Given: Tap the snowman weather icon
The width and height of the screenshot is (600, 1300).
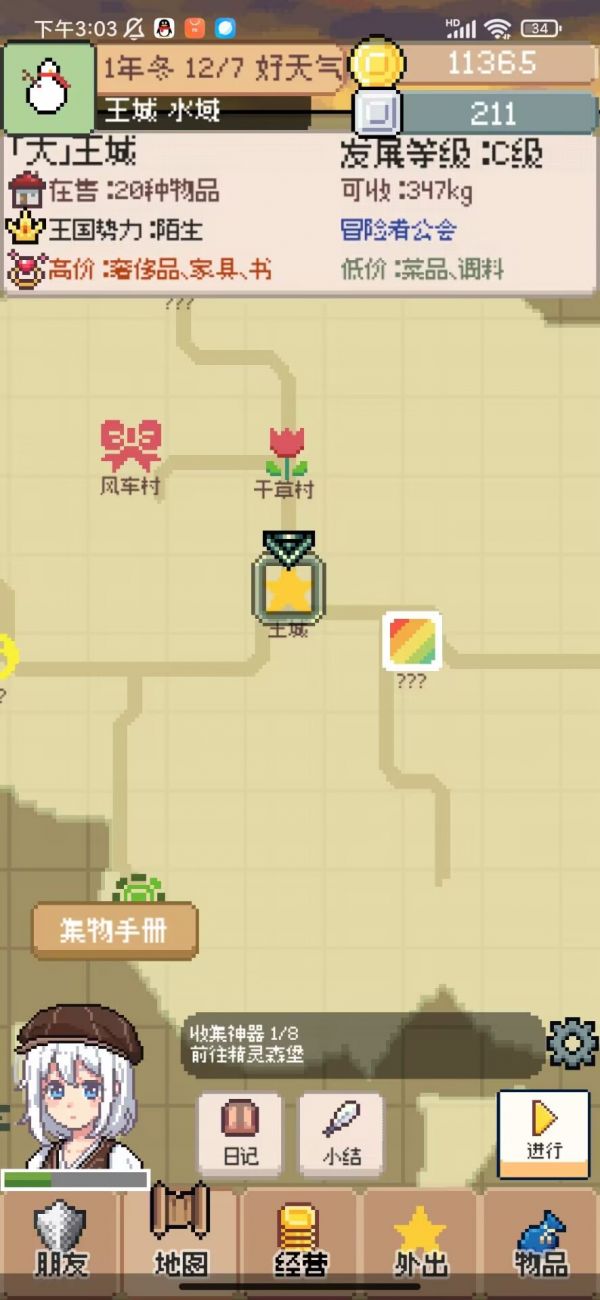Looking at the screenshot, I should [47, 87].
